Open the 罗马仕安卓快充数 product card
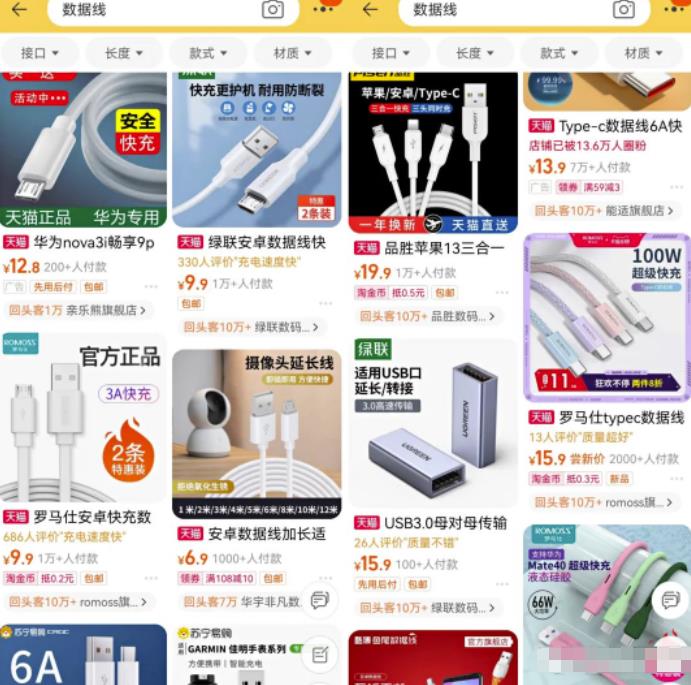Viewport: 691px width, 685px height. (83, 420)
